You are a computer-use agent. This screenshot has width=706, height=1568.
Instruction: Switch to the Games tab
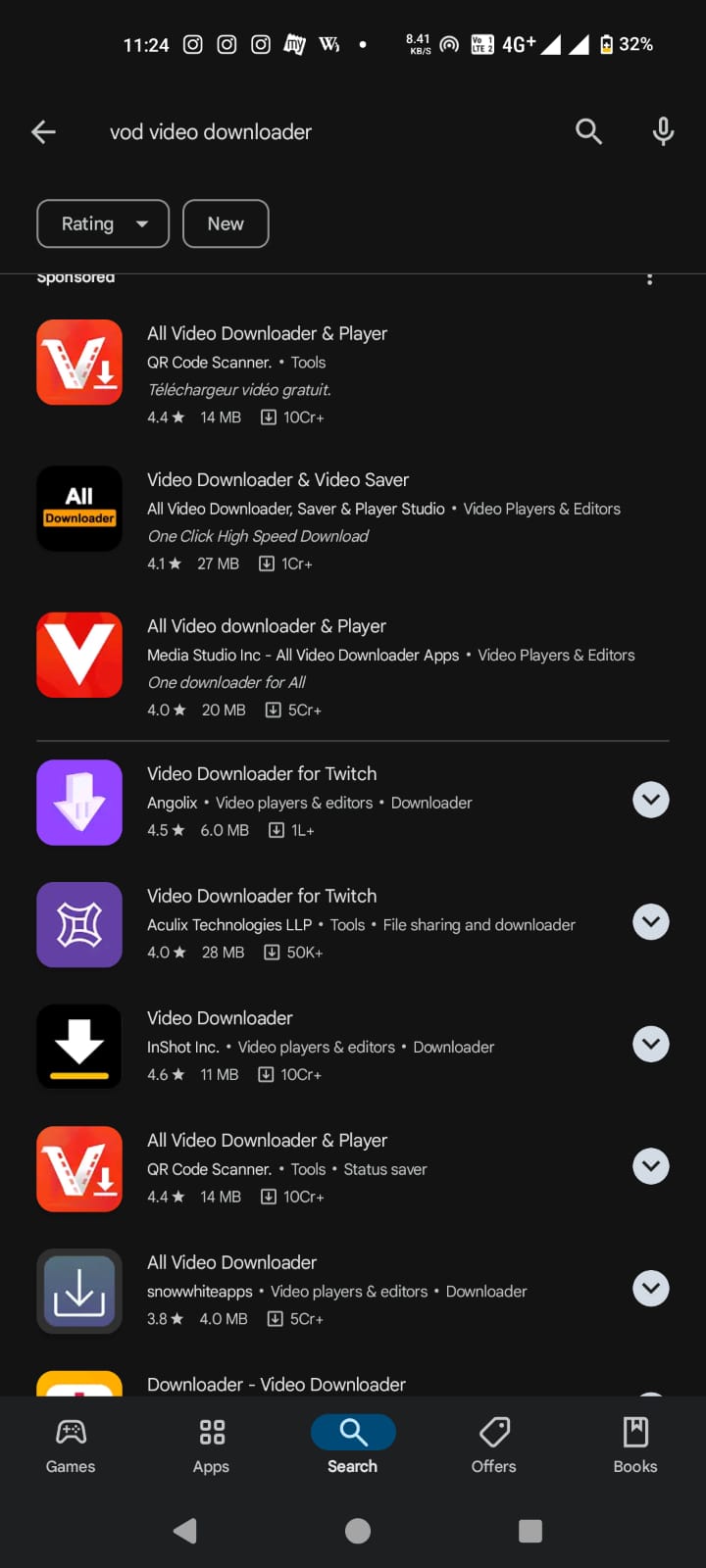coord(71,1446)
